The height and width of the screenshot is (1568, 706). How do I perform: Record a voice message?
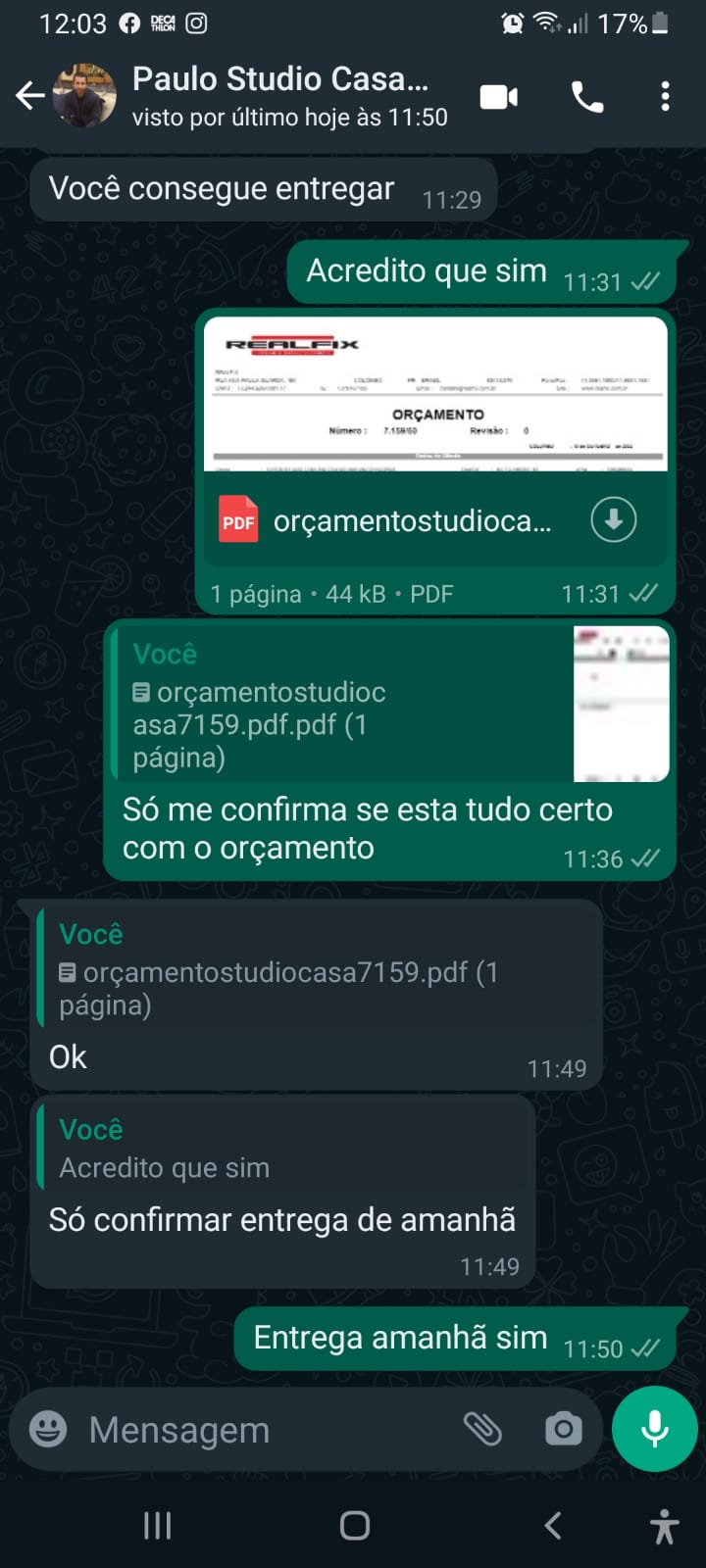[x=654, y=1430]
